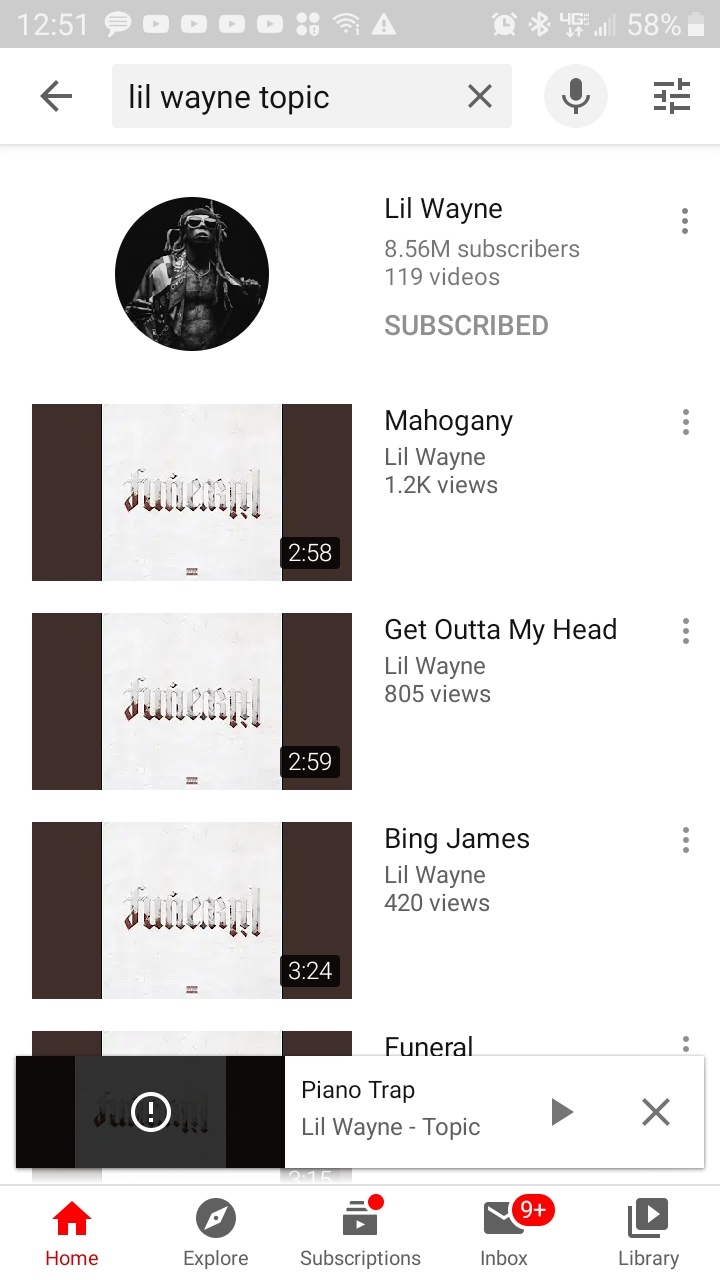Dismiss the Piano Trap miniplayer
Viewport: 720px width, 1280px height.
click(x=655, y=1111)
